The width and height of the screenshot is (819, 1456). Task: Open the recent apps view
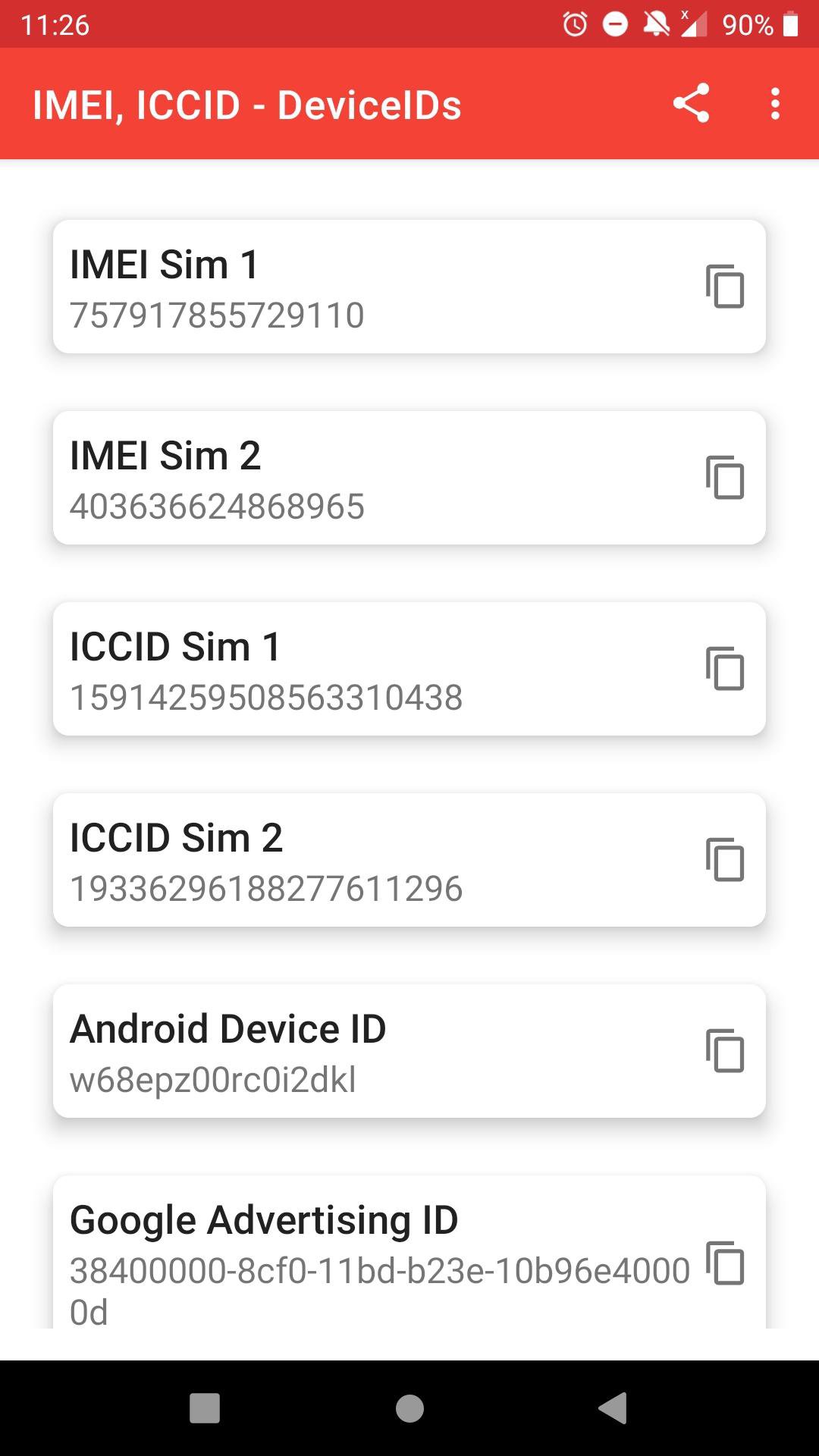point(205,1408)
